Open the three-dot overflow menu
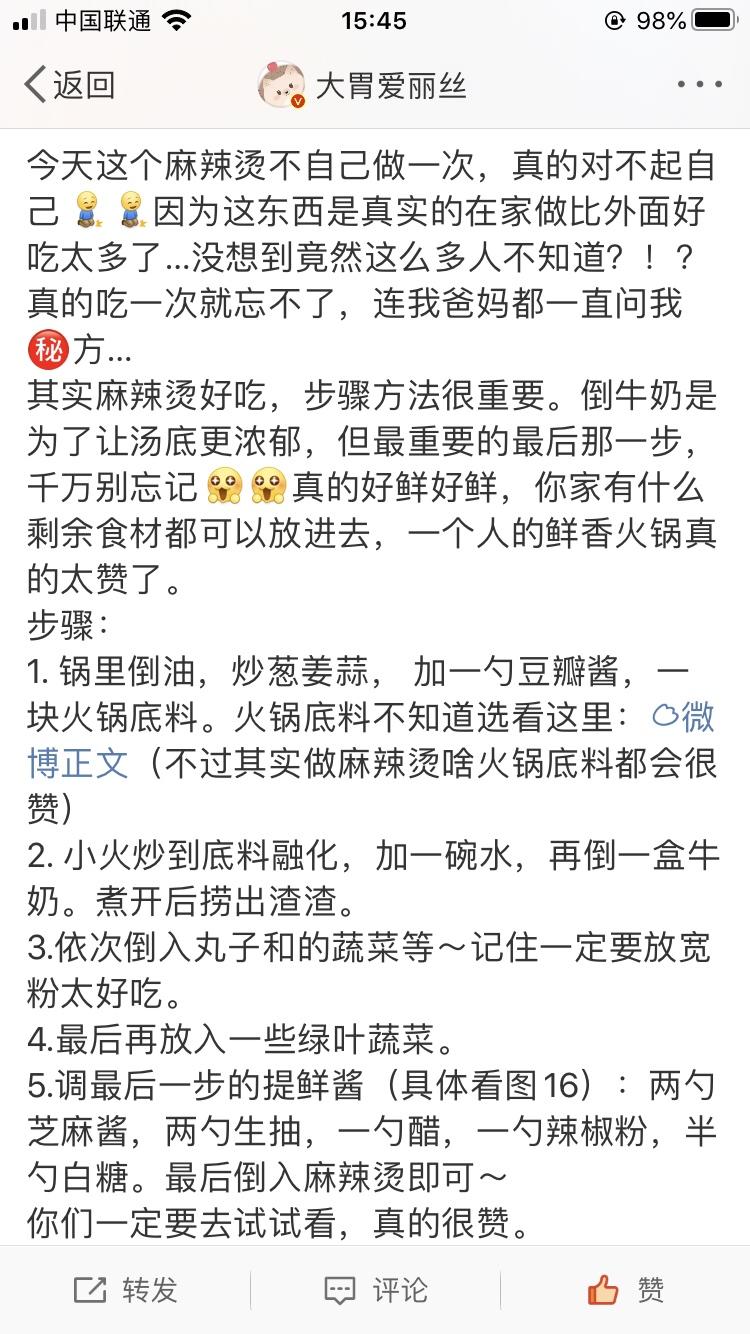 pos(699,85)
